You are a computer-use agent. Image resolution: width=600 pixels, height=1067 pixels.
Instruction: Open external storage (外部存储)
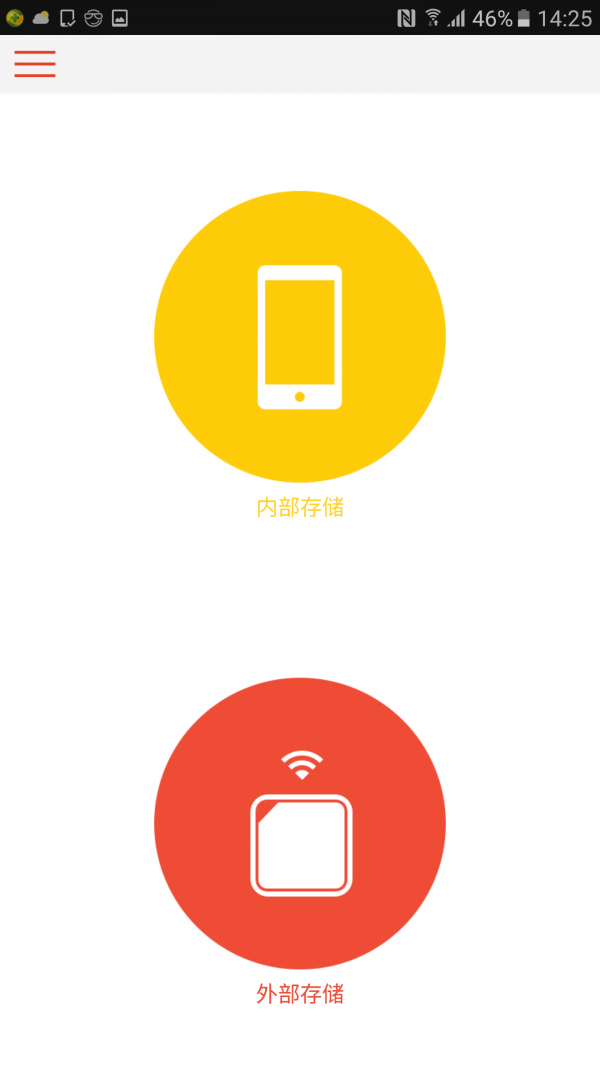[300, 823]
